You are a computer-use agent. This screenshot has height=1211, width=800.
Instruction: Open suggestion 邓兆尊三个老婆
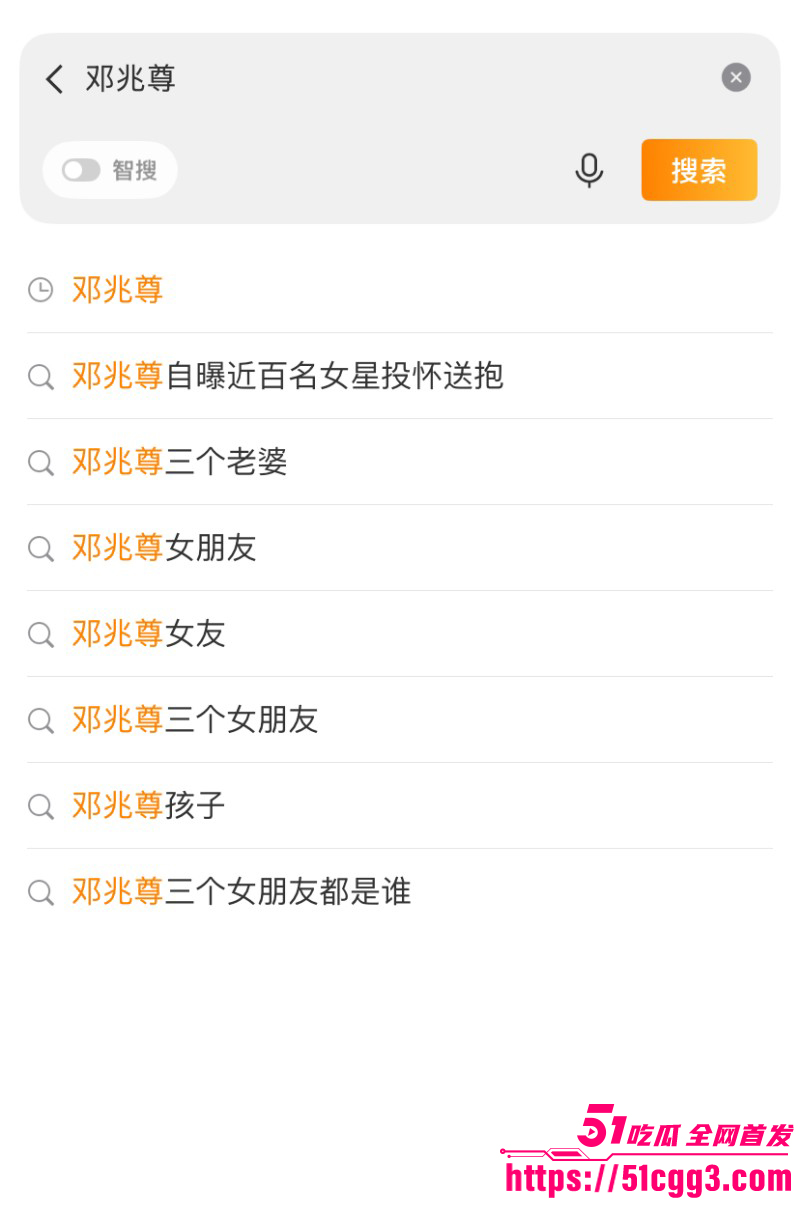178,462
